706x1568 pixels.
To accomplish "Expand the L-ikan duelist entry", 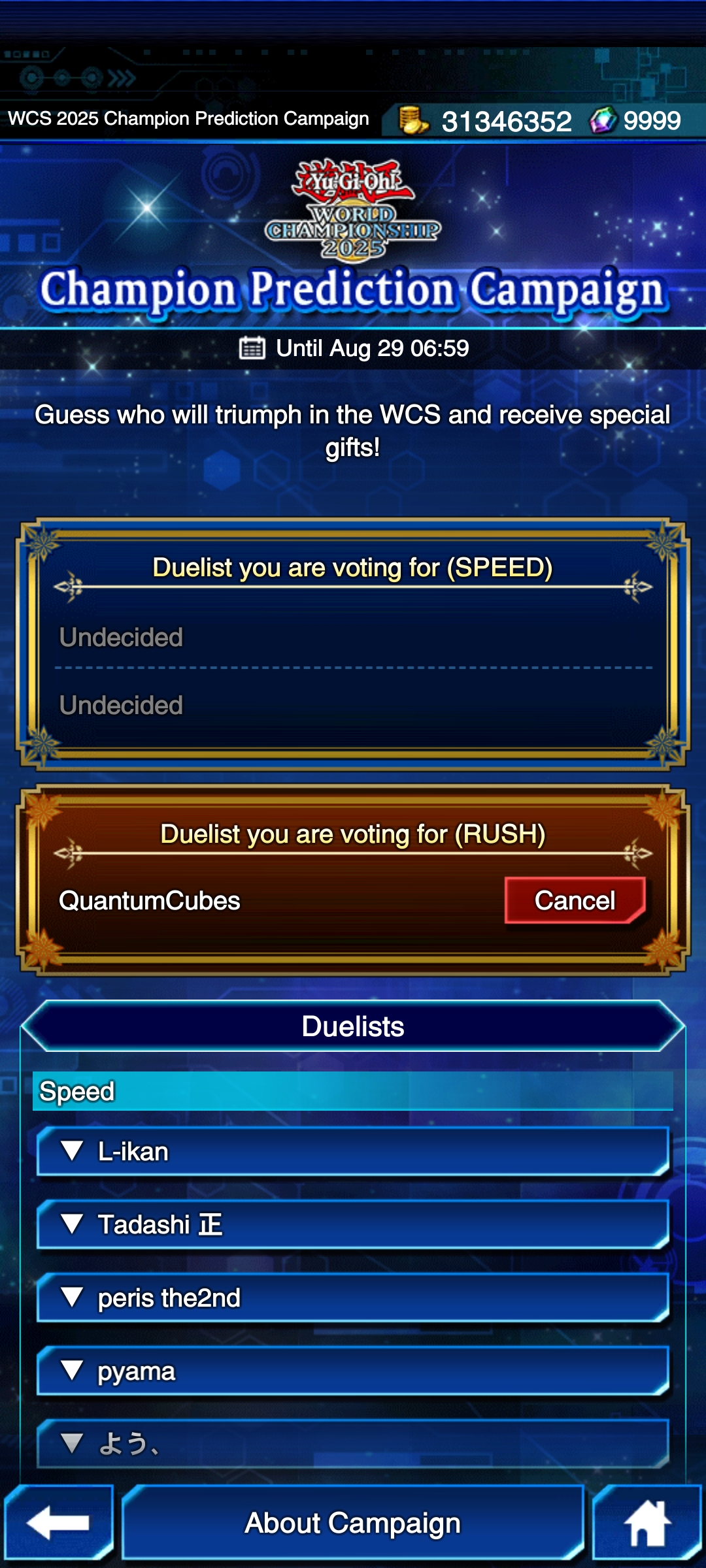I will click(x=353, y=1151).
